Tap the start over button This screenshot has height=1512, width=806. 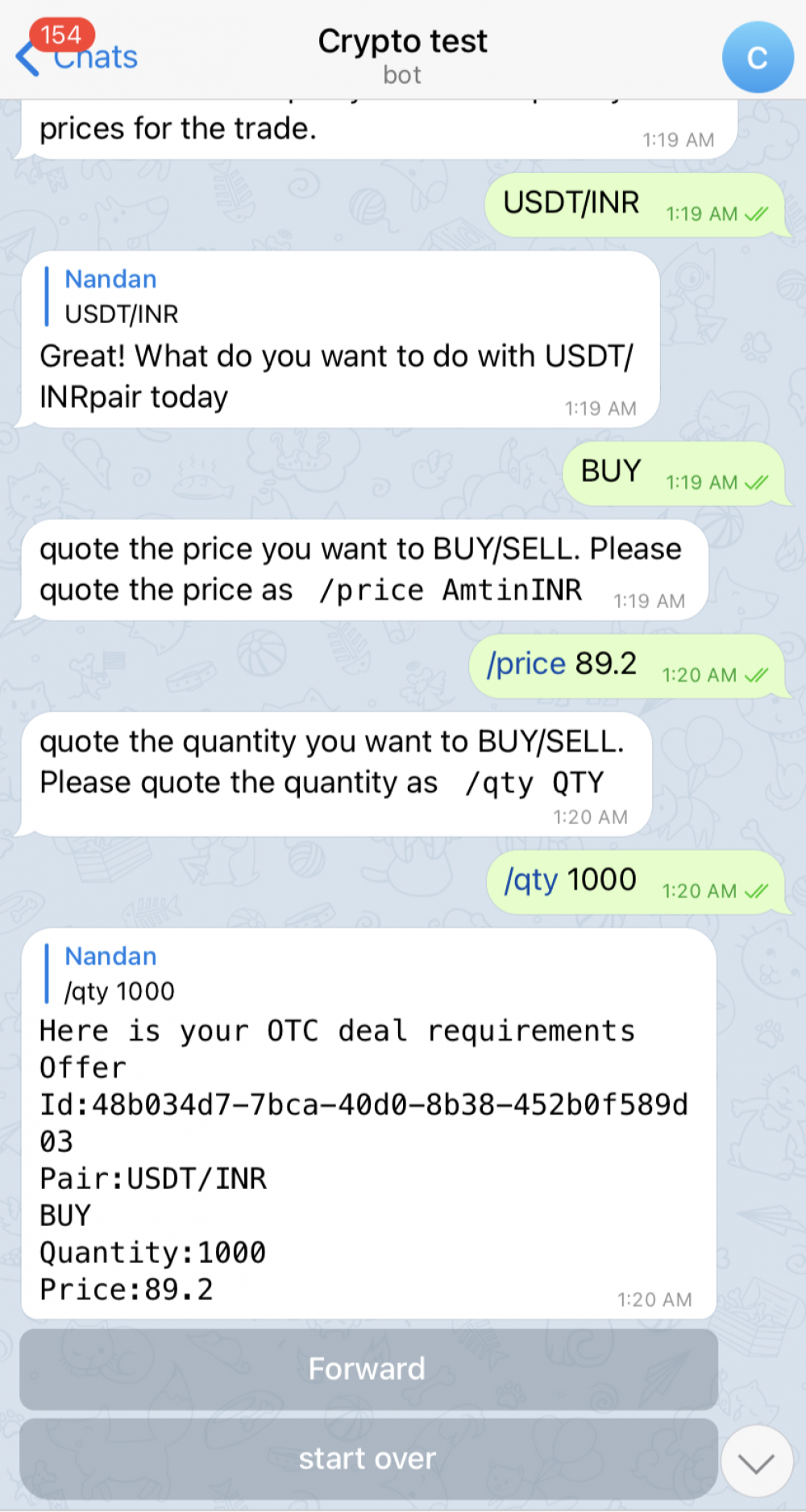pyautogui.click(x=368, y=1459)
